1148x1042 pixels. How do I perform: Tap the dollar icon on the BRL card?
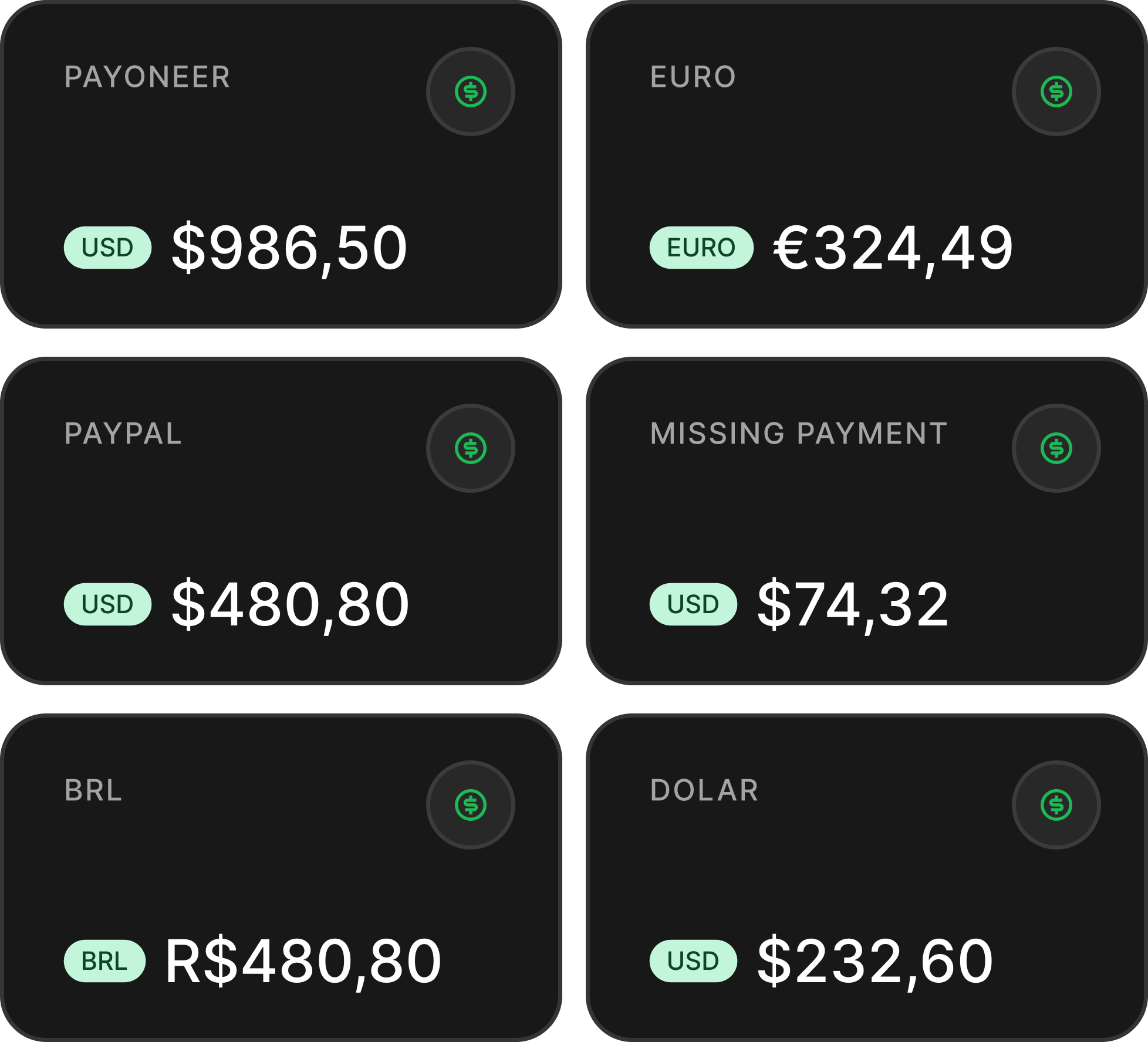point(471,805)
